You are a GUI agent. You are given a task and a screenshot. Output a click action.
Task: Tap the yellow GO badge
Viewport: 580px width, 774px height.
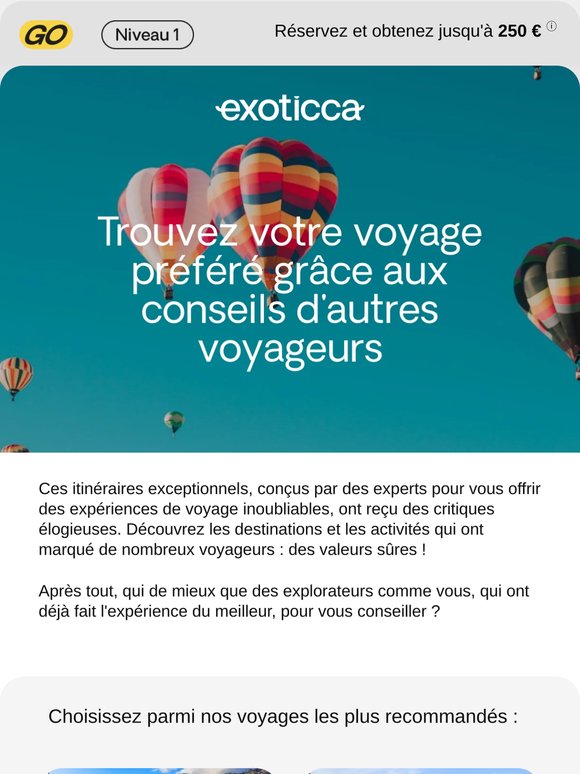[46, 35]
